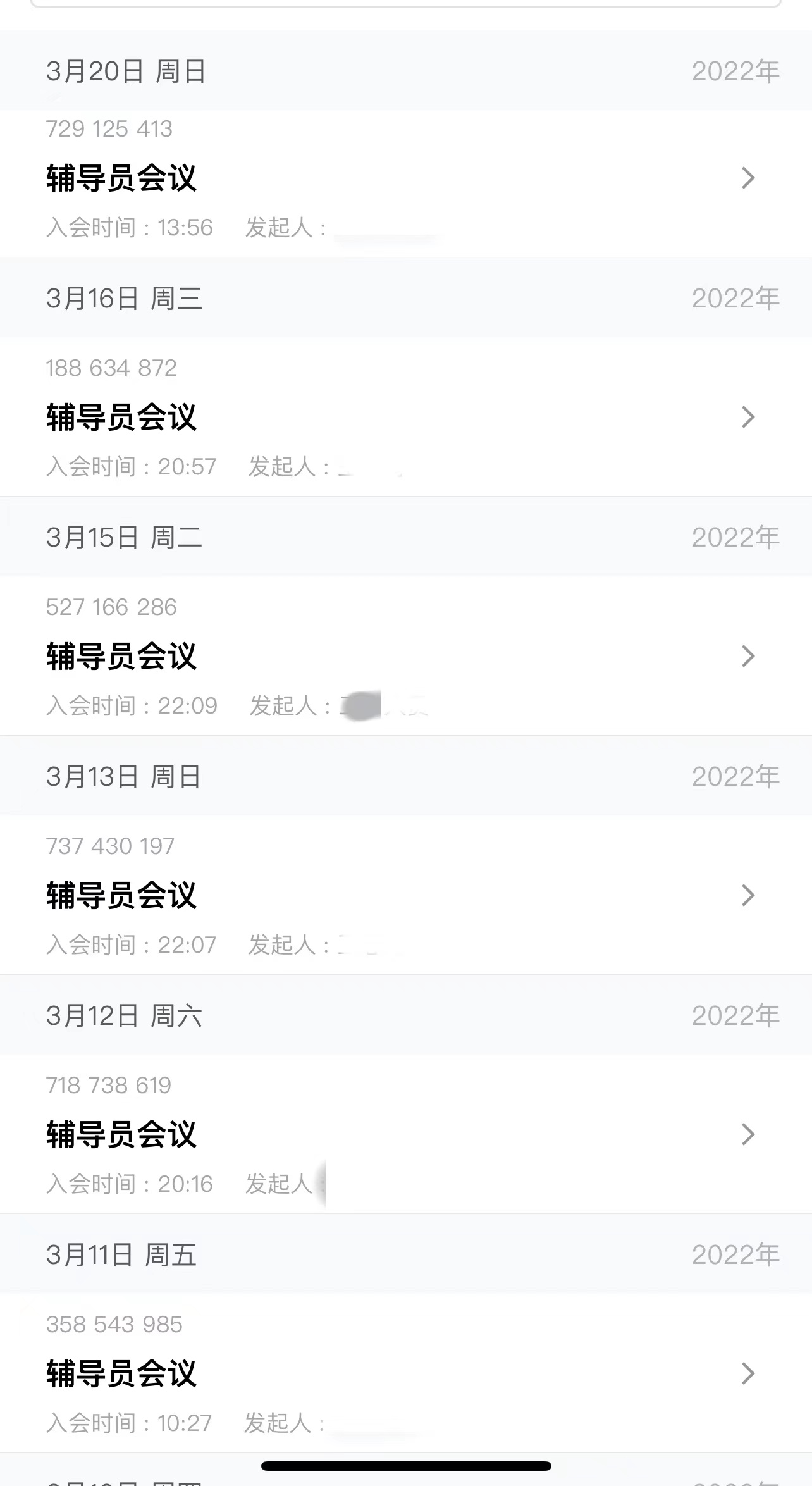Open the March 20 meeting 729 125 413
Screen dimensions: 812x1486
405,178
